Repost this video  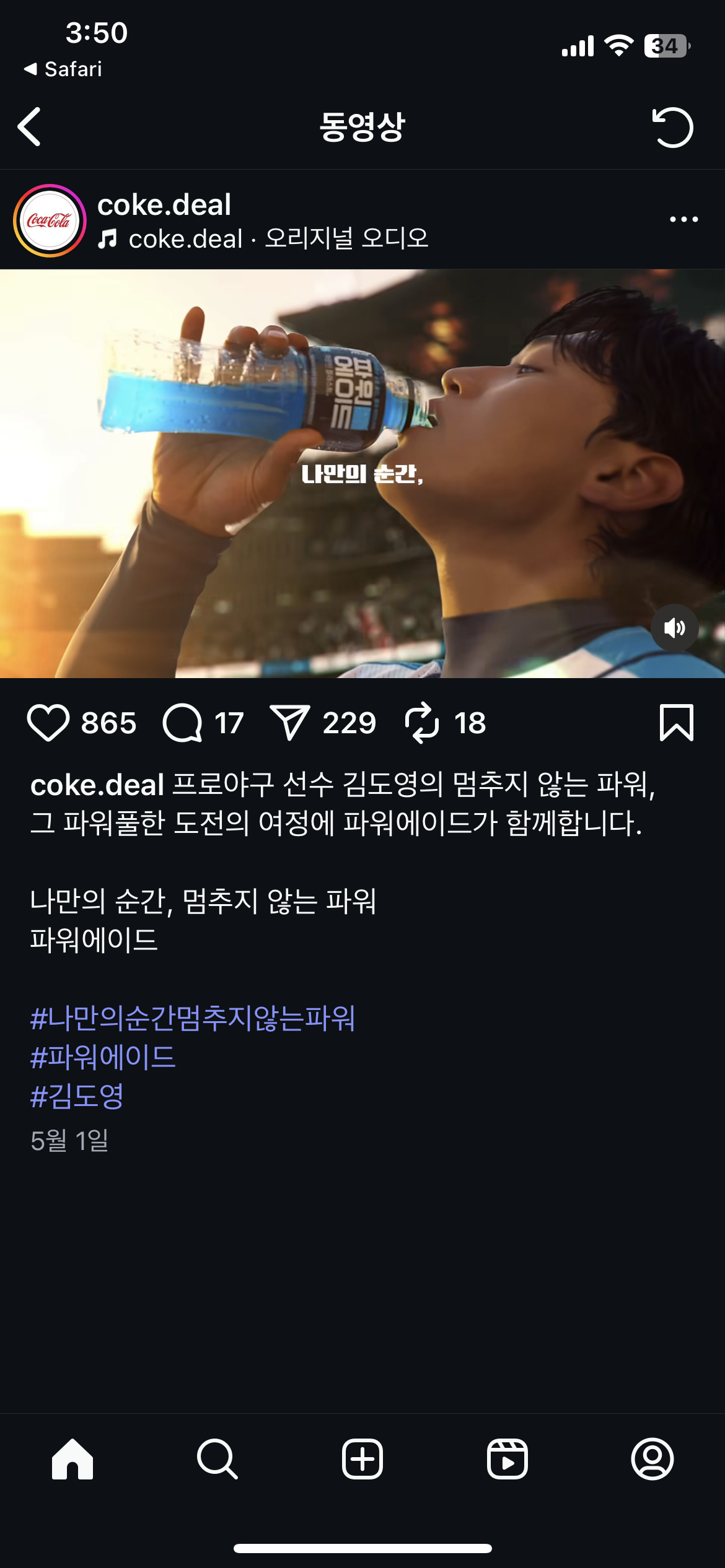click(422, 723)
